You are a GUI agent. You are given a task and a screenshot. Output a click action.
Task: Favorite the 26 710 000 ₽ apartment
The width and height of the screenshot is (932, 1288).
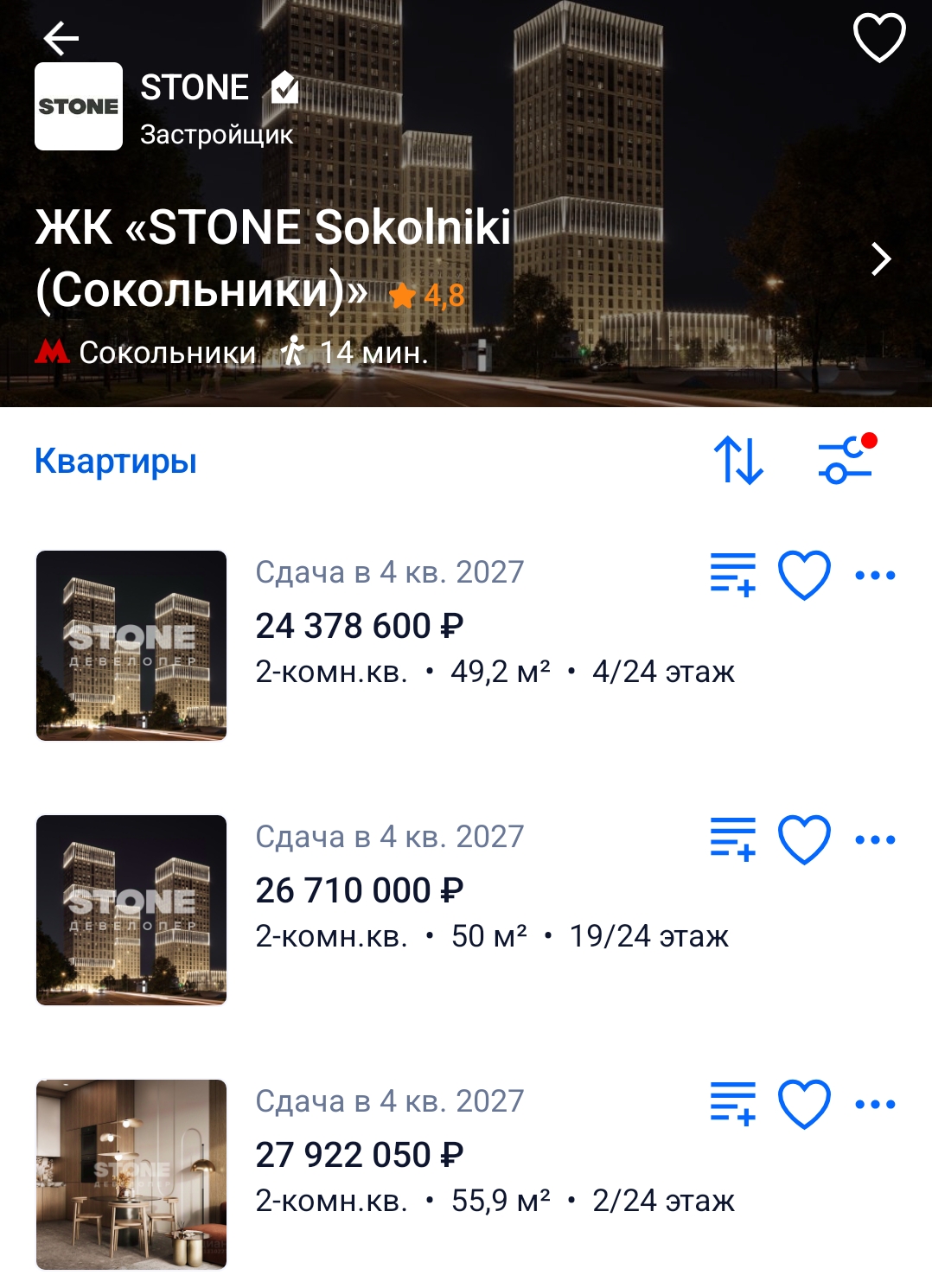[x=804, y=839]
